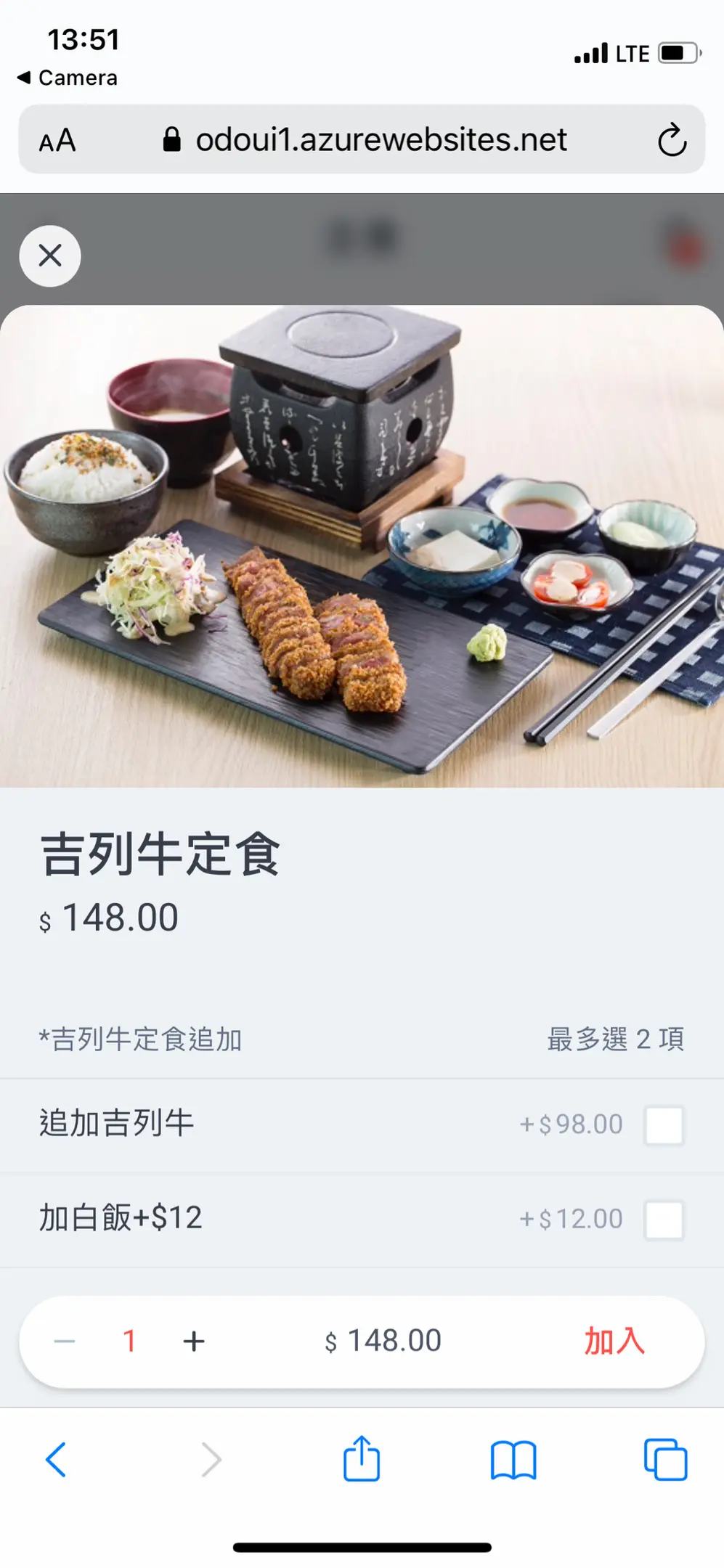Open the AA reader text options
Screen dimensions: 724x1568
57,140
